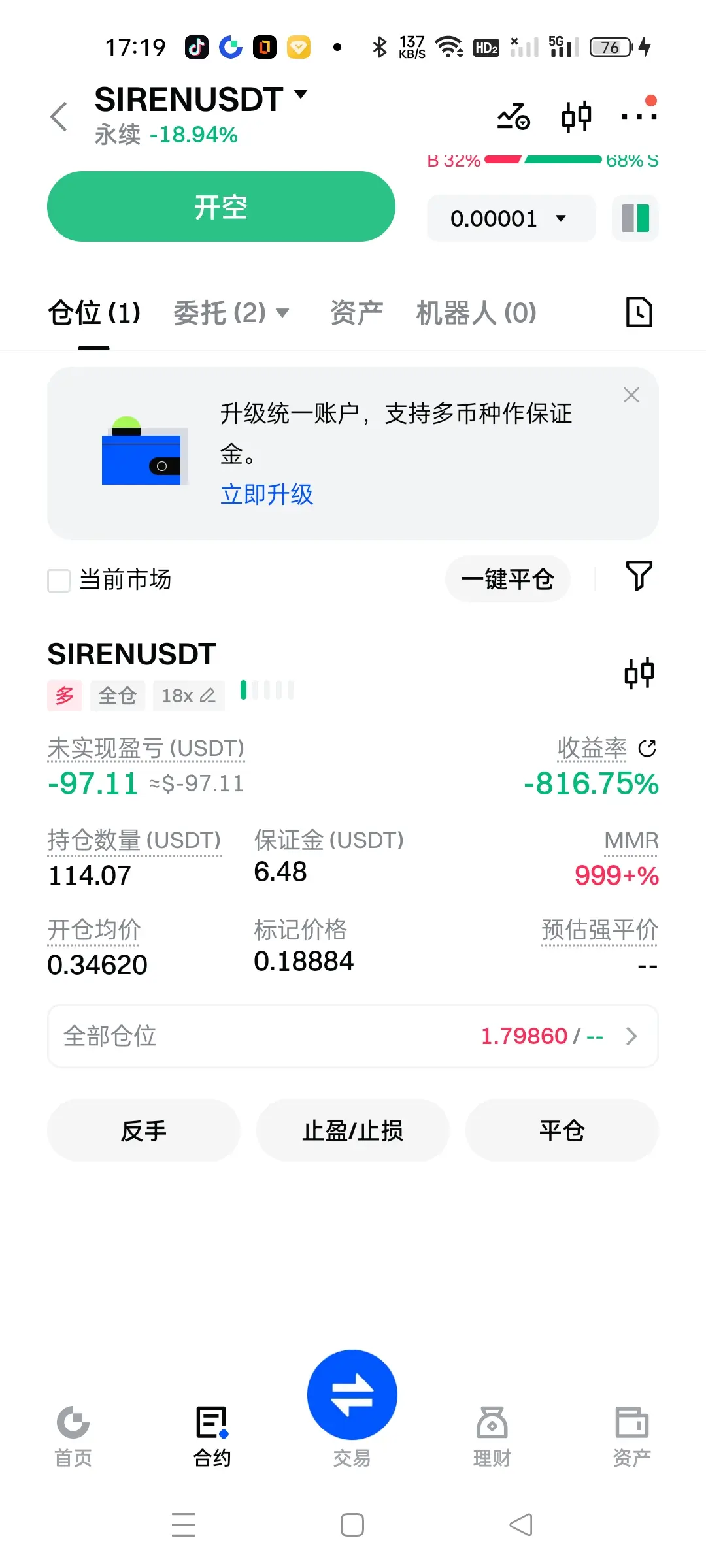The width and height of the screenshot is (706, 1568).
Task: Switch to the 资产 tab
Action: [x=356, y=313]
